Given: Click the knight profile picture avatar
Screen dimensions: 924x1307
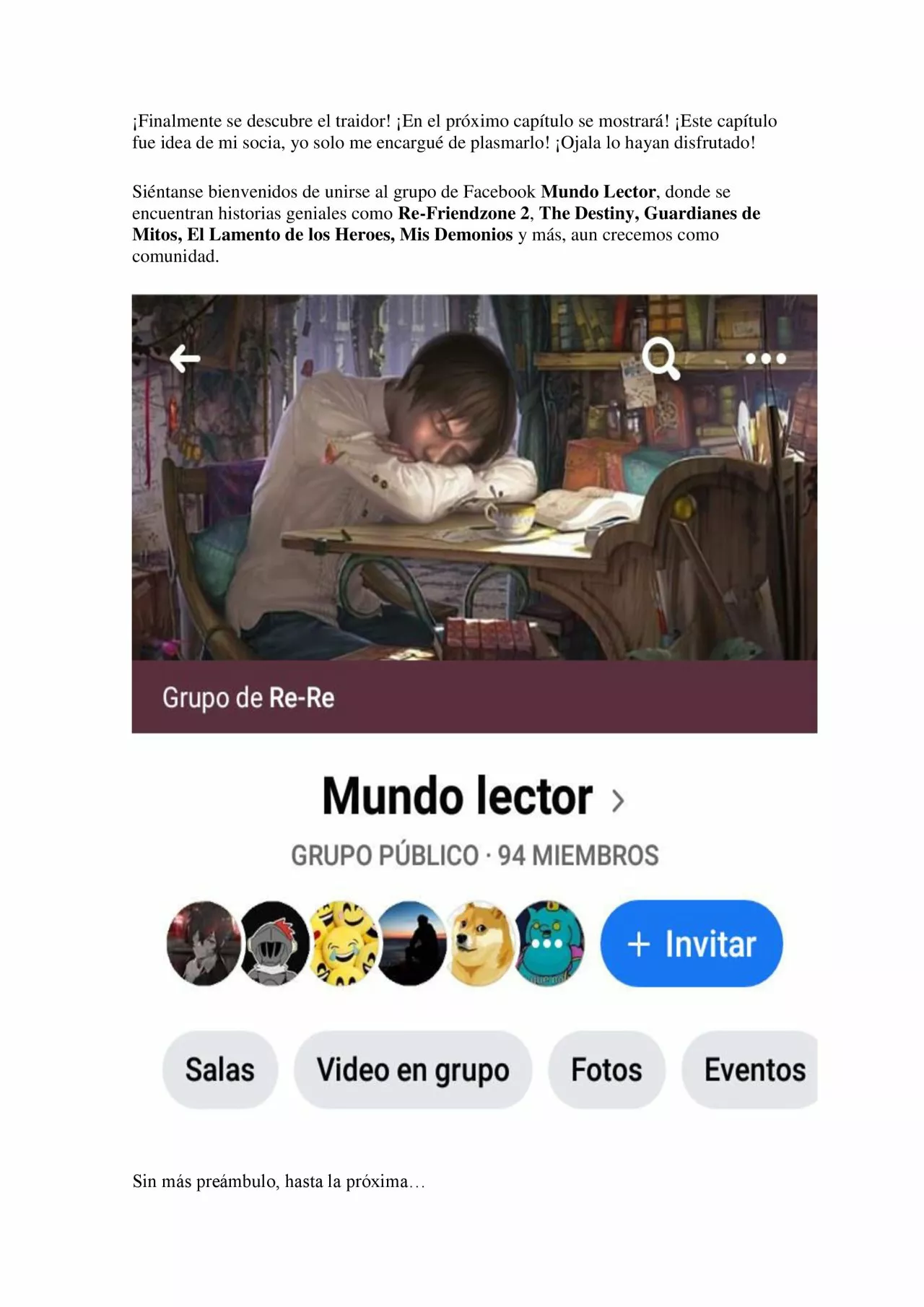Looking at the screenshot, I should (266, 942).
